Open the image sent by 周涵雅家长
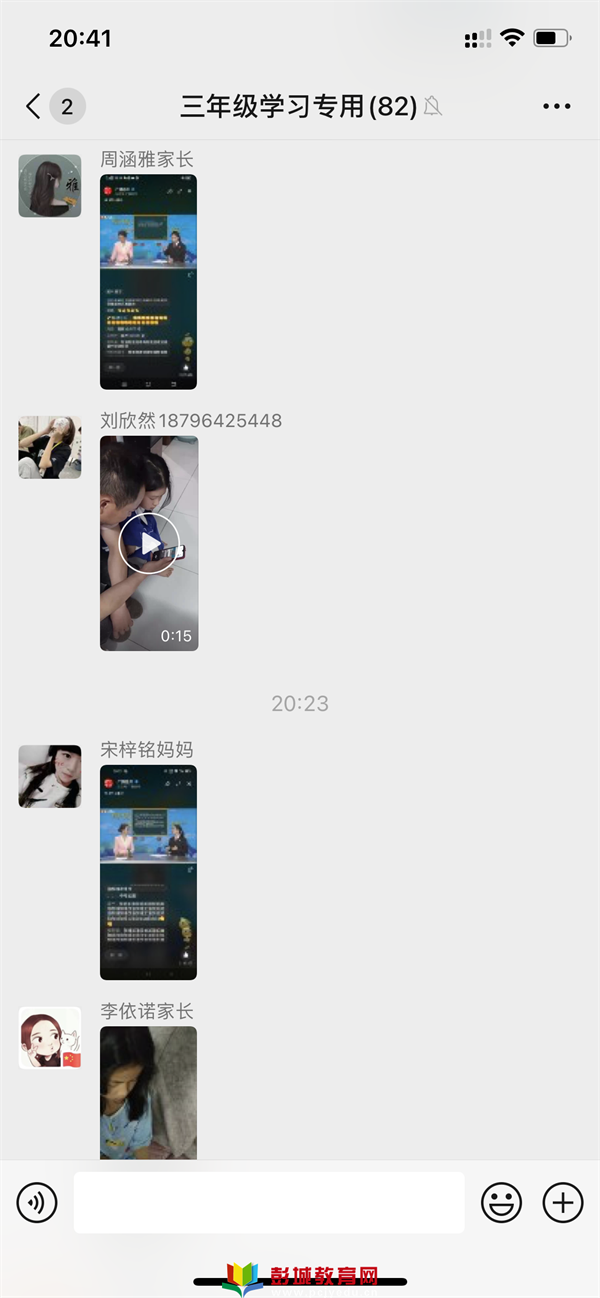 click(148, 282)
